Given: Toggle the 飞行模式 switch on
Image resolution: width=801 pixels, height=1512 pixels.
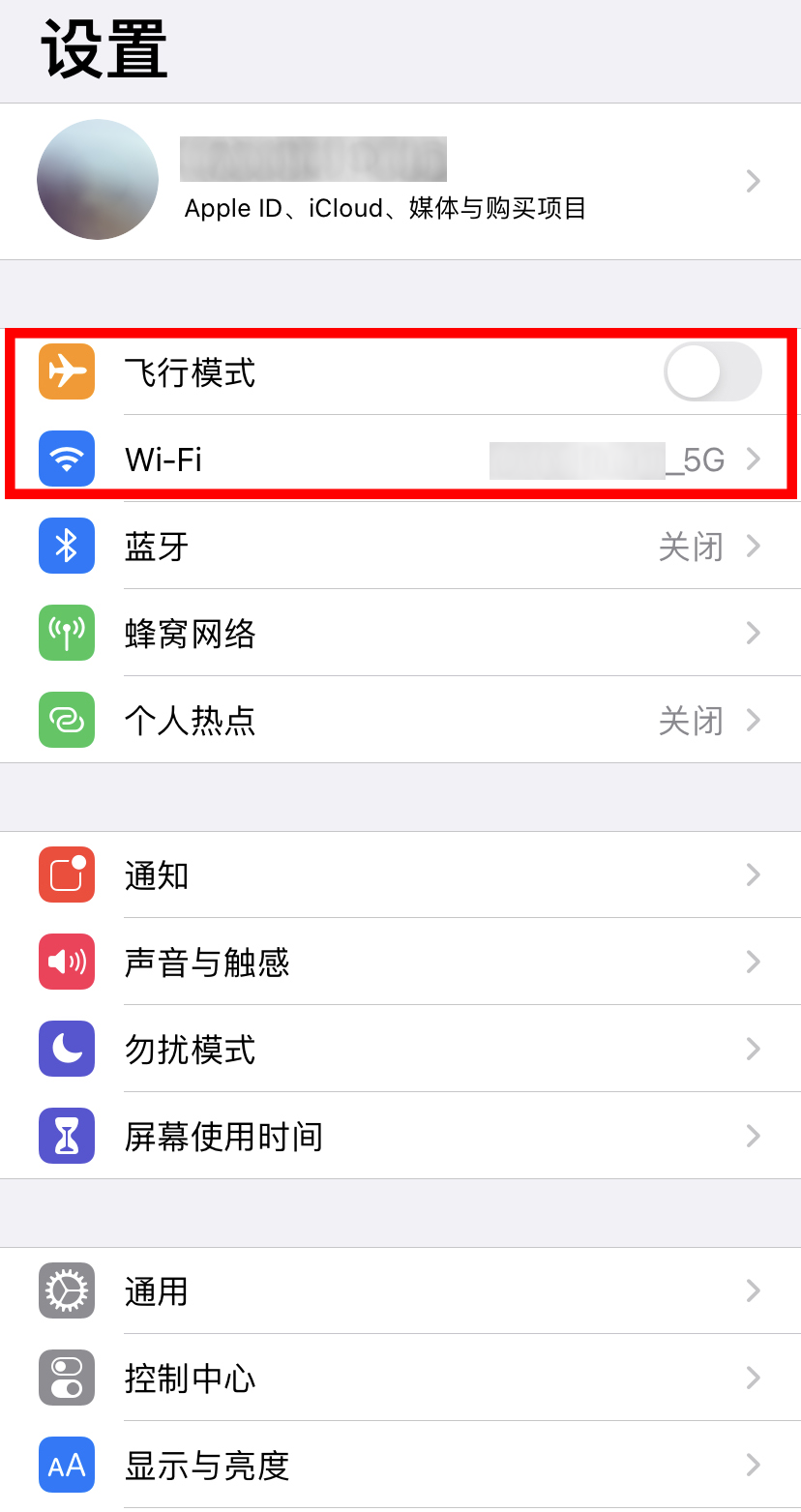Looking at the screenshot, I should 712,371.
